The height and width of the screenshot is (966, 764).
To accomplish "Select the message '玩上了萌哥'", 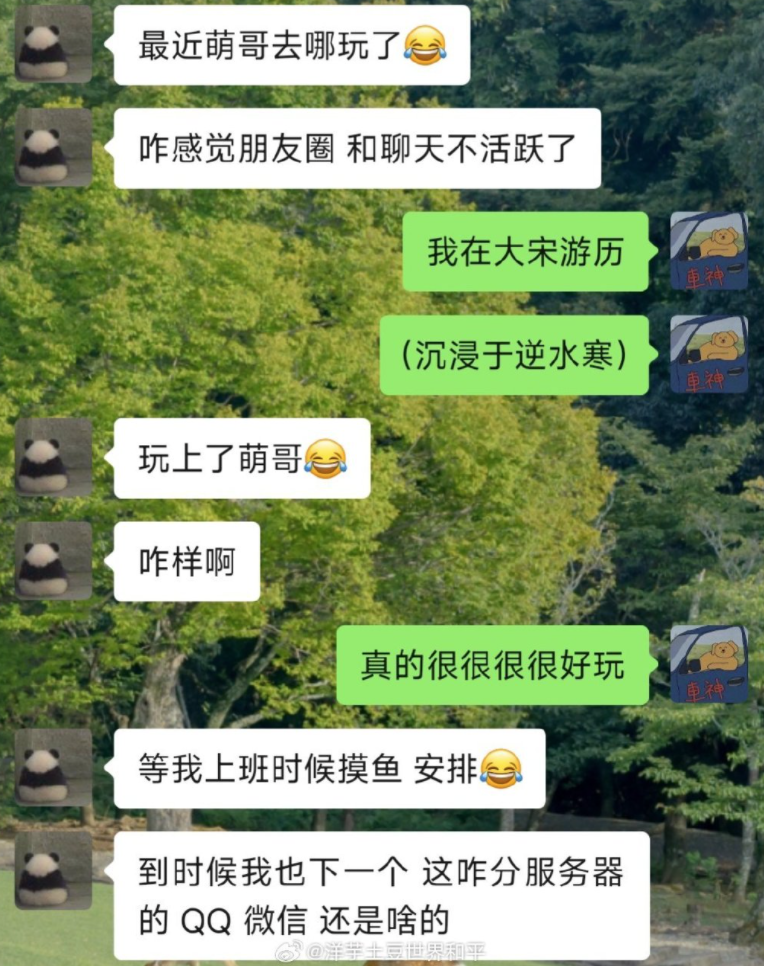I will pos(245,460).
